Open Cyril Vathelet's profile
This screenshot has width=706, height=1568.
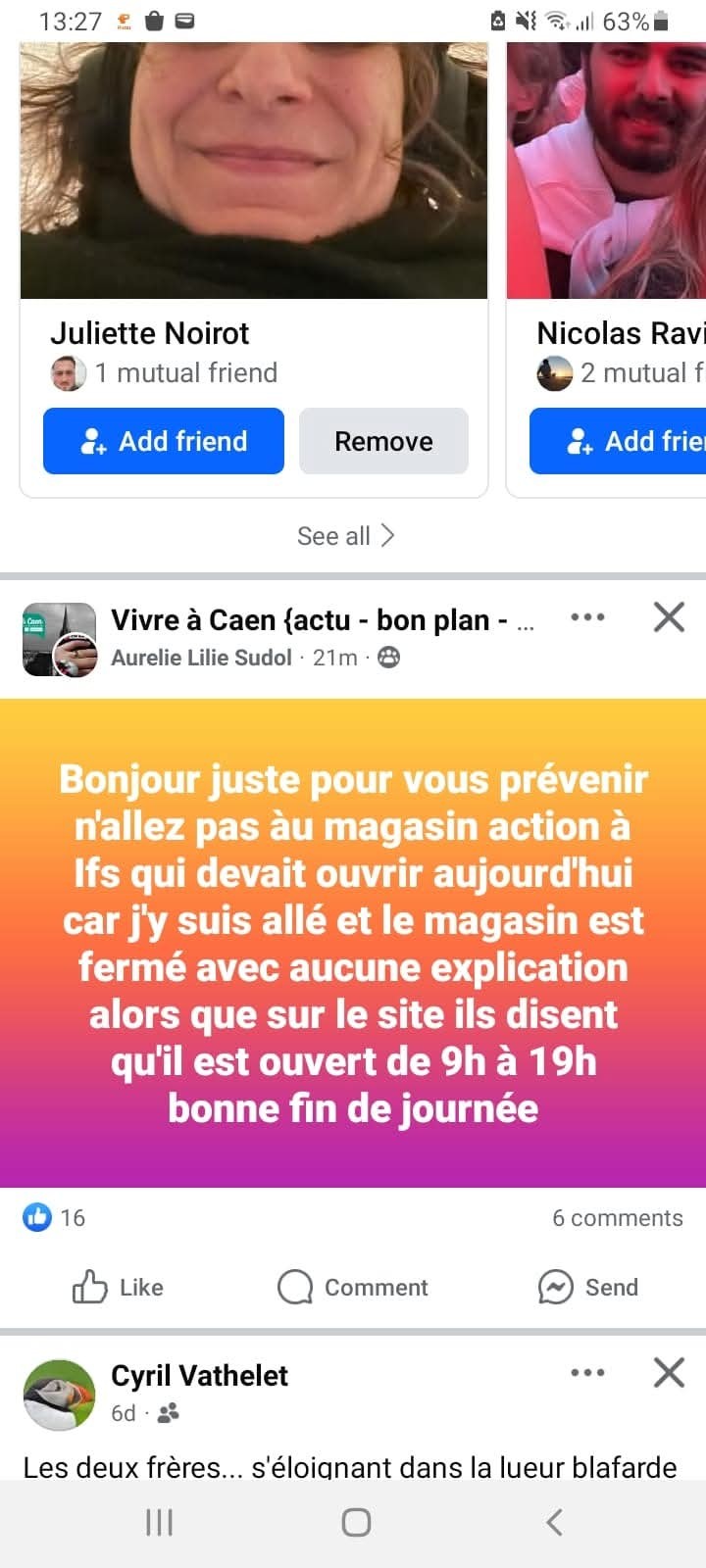(199, 1376)
